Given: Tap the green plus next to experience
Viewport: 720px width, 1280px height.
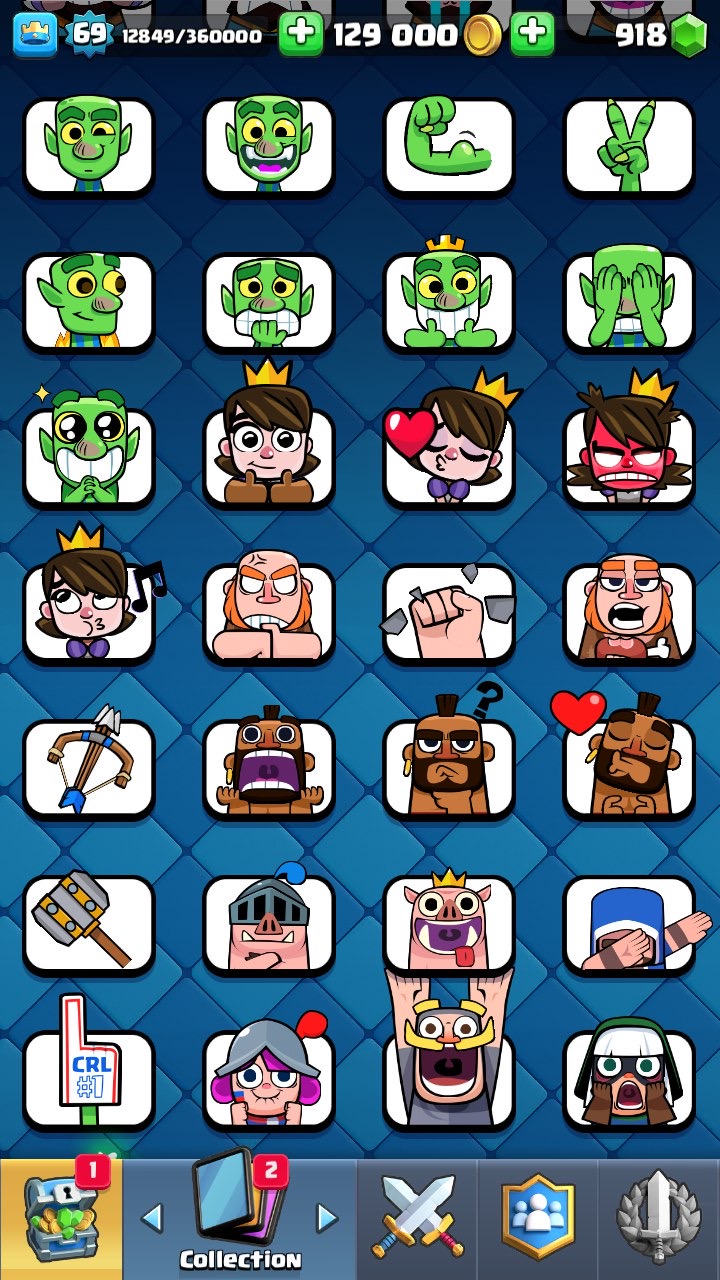Looking at the screenshot, I should [300, 35].
